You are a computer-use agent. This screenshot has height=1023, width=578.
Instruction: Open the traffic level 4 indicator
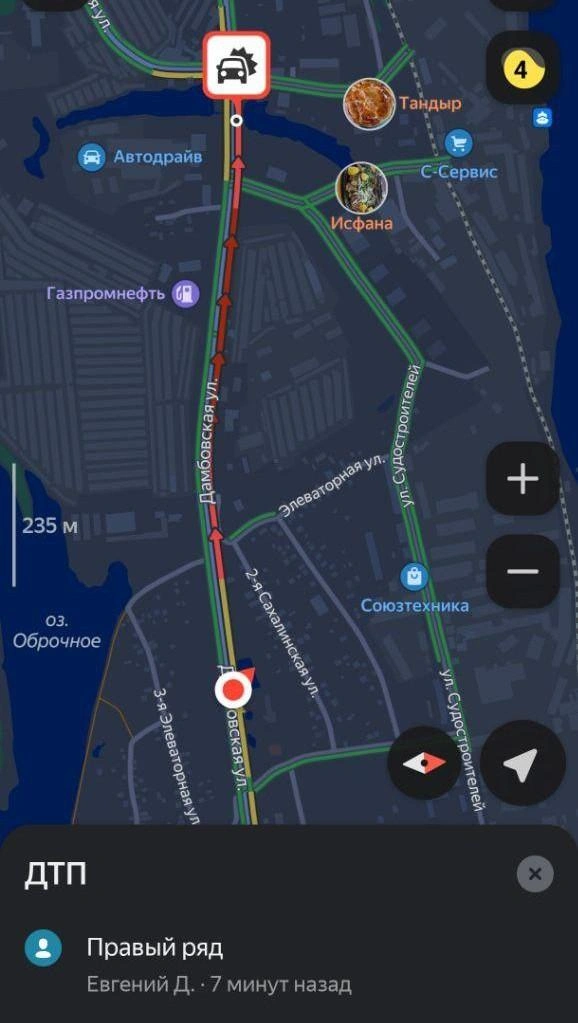tap(523, 68)
